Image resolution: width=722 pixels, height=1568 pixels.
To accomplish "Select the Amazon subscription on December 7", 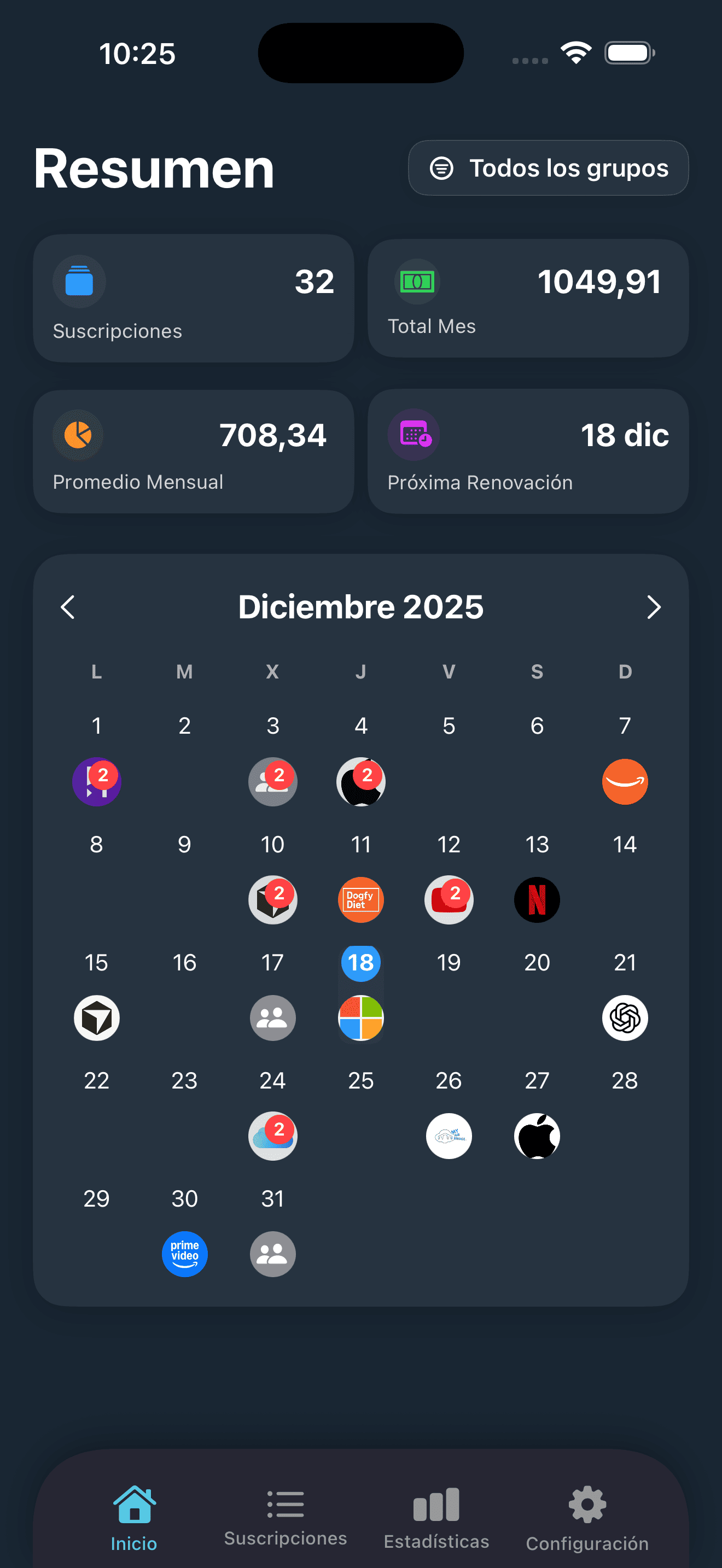I will [625, 782].
